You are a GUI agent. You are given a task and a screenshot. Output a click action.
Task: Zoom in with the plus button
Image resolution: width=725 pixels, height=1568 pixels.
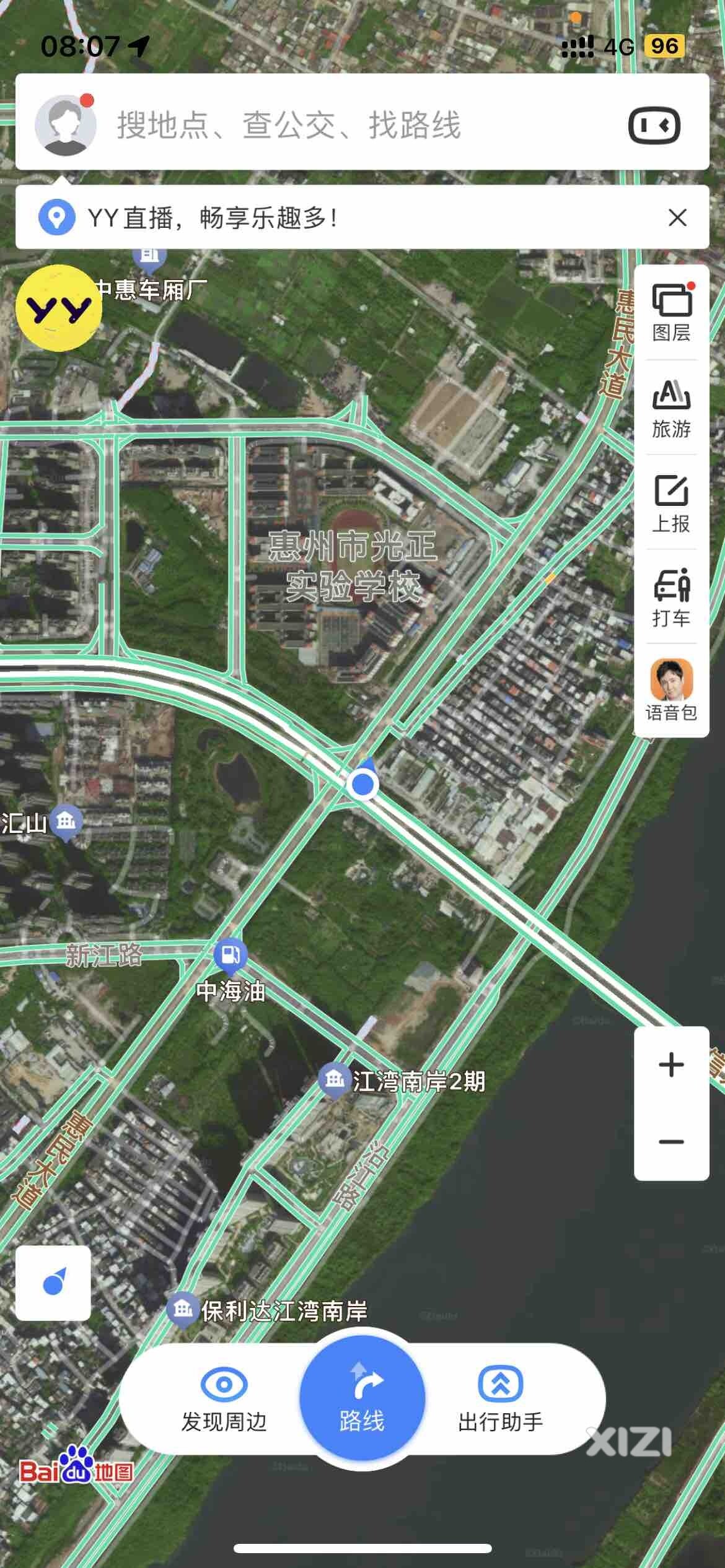671,1066
